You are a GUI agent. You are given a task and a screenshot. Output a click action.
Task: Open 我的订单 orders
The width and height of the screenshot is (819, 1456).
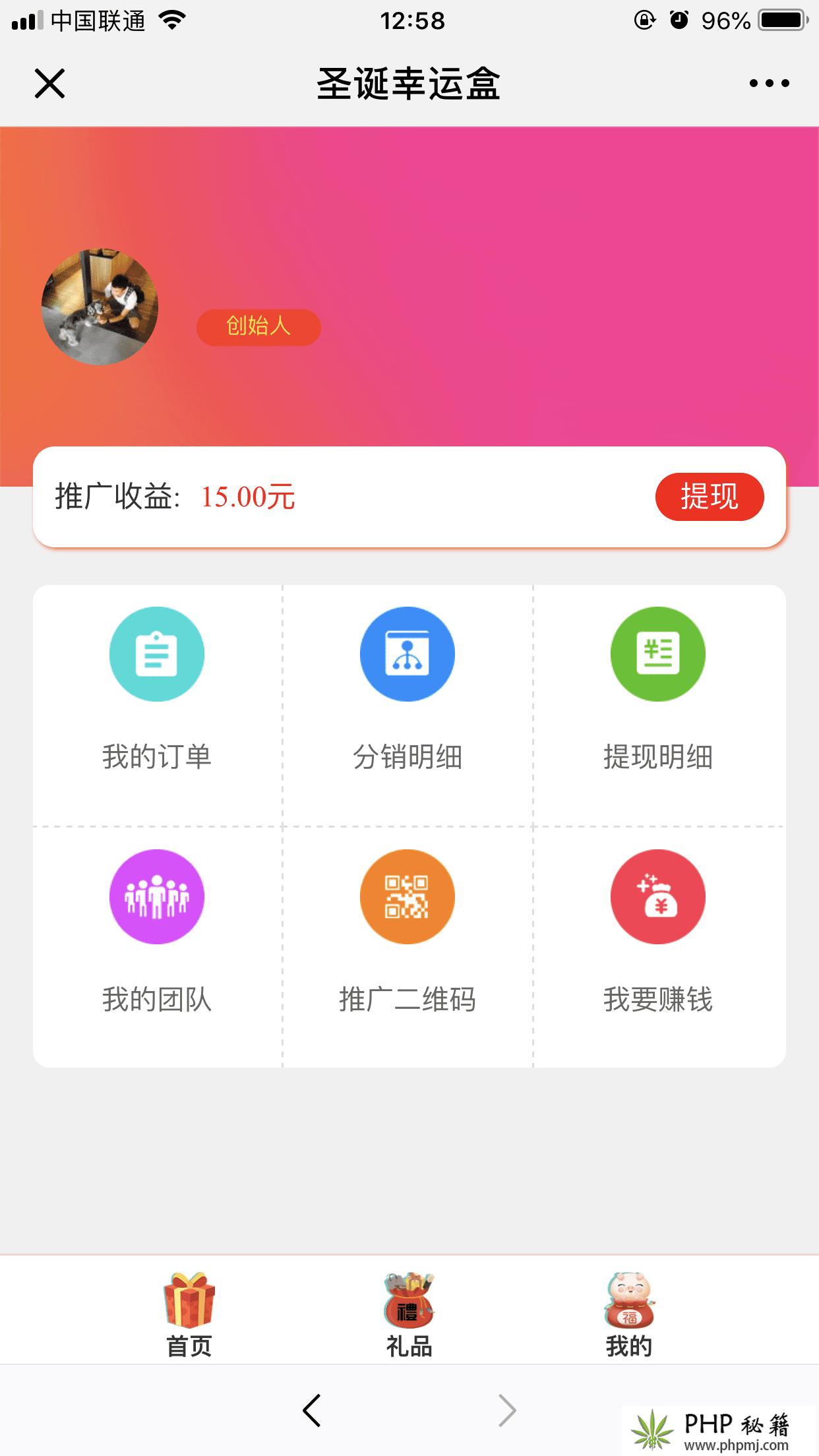[x=157, y=689]
